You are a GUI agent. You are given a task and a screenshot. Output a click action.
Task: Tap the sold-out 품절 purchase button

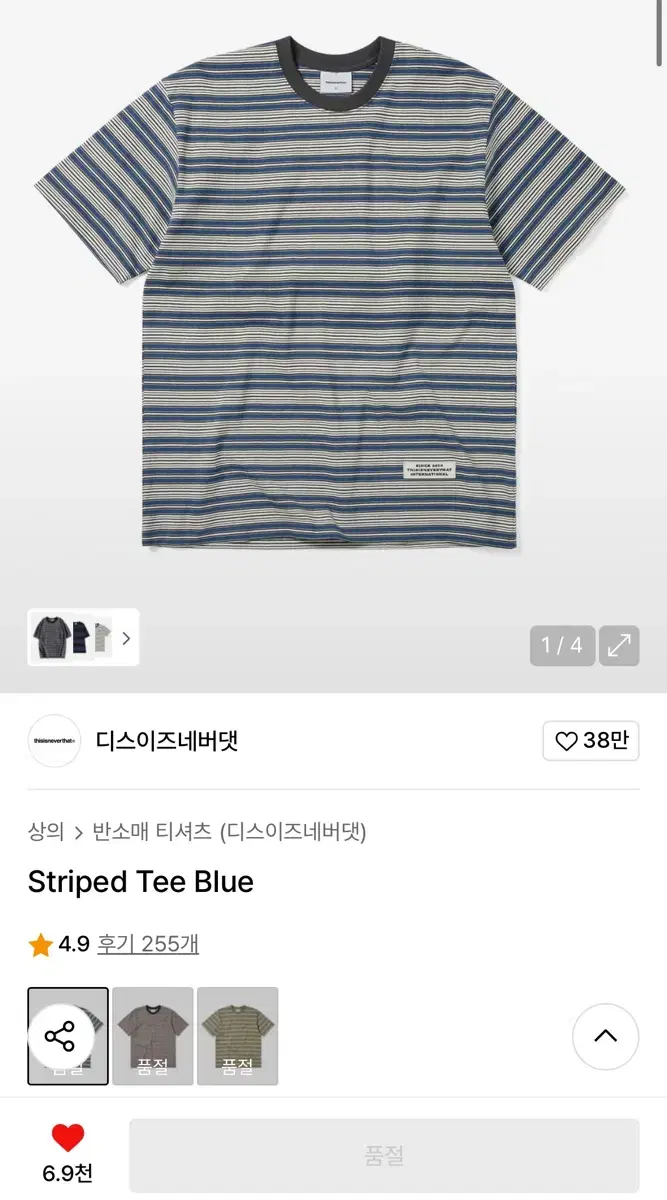click(x=384, y=1155)
